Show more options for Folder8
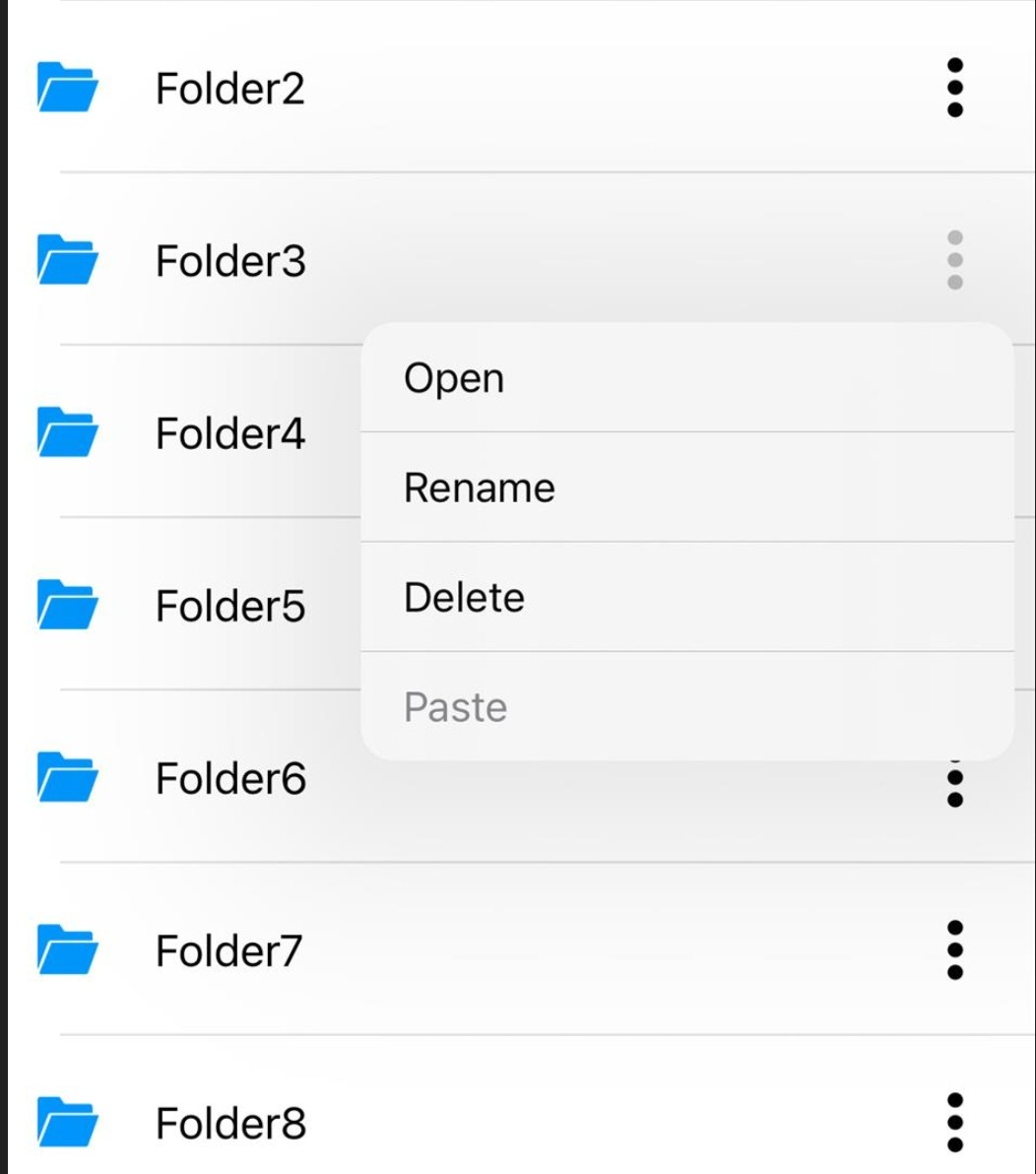This screenshot has height=1174, width=1036. click(953, 1123)
